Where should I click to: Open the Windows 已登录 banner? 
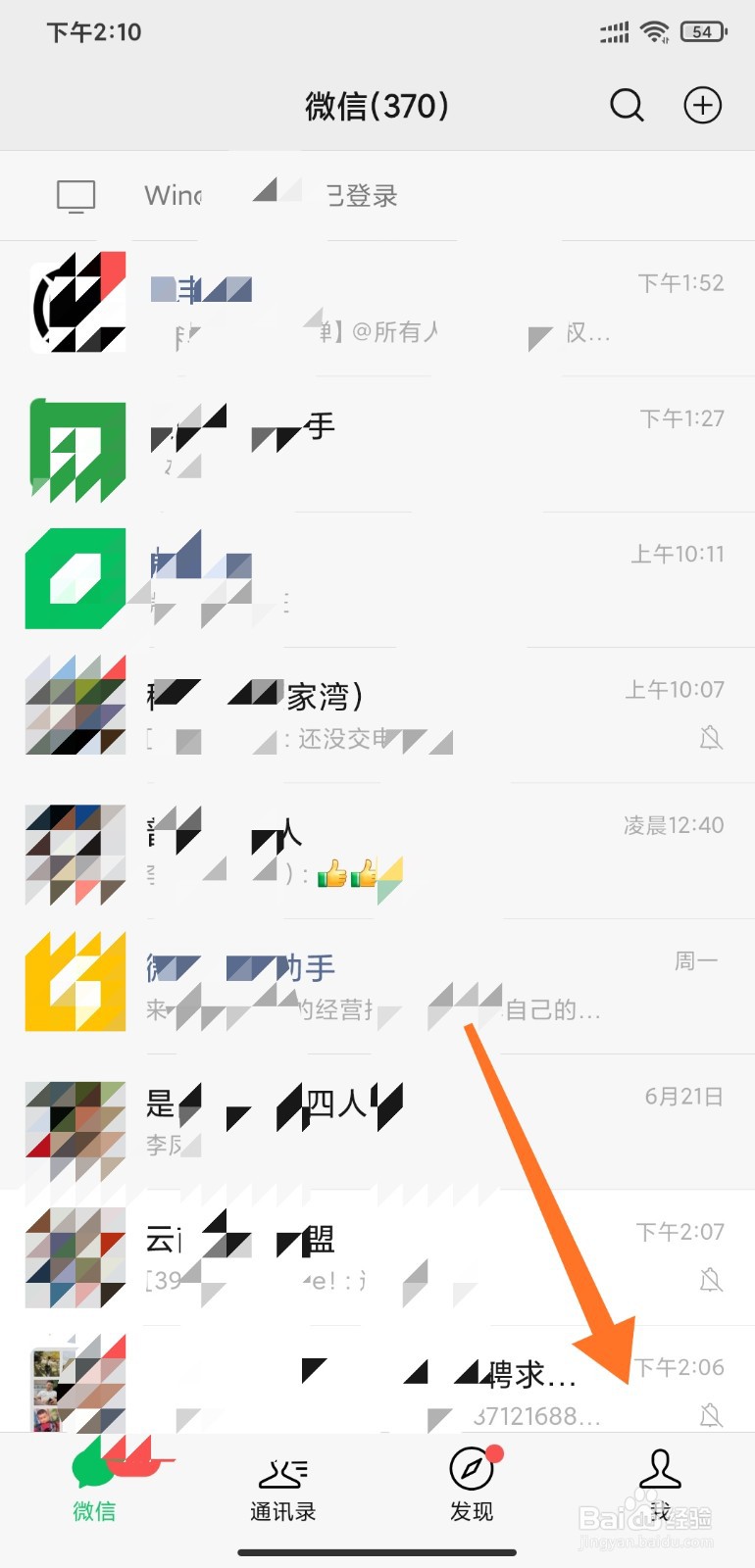(377, 195)
